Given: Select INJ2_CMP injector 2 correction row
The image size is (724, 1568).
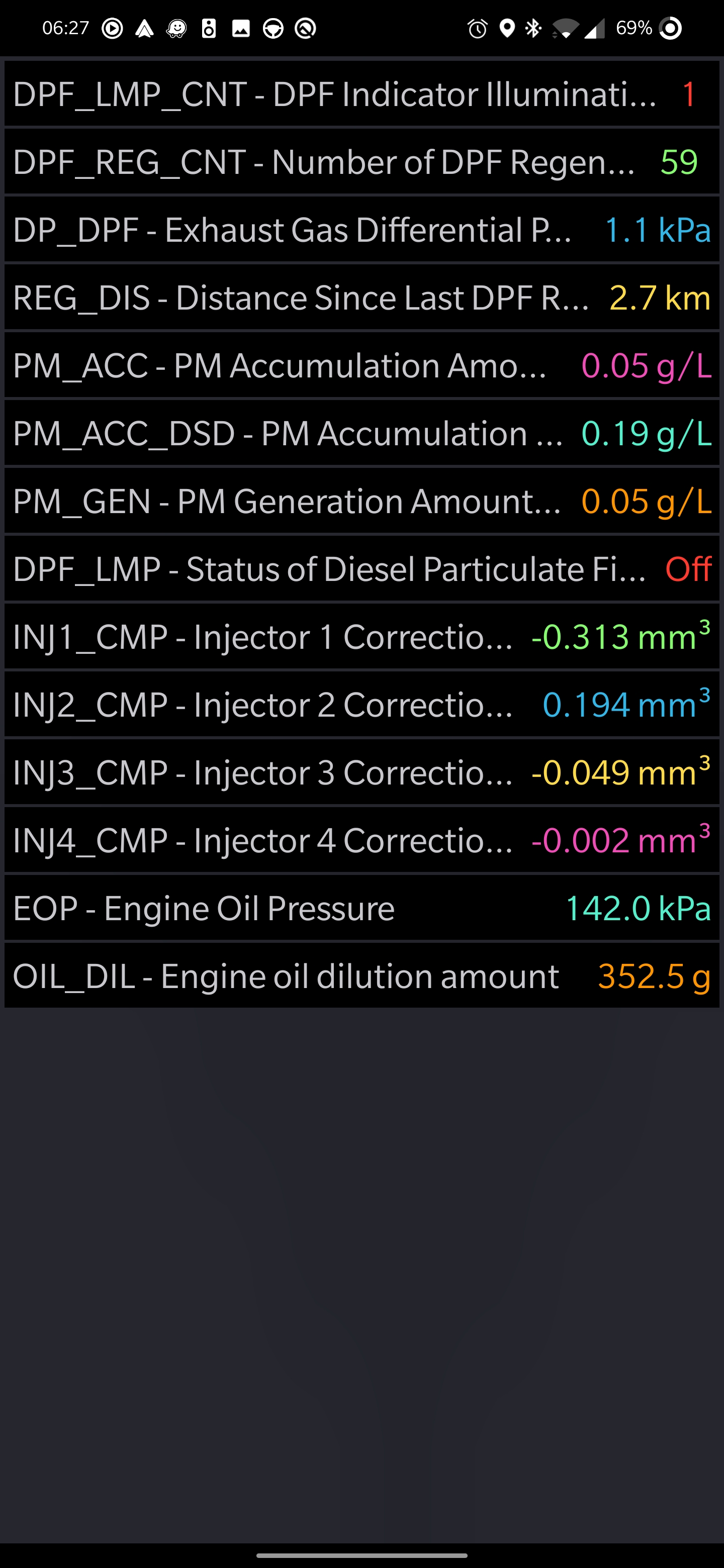Looking at the screenshot, I should point(361,705).
